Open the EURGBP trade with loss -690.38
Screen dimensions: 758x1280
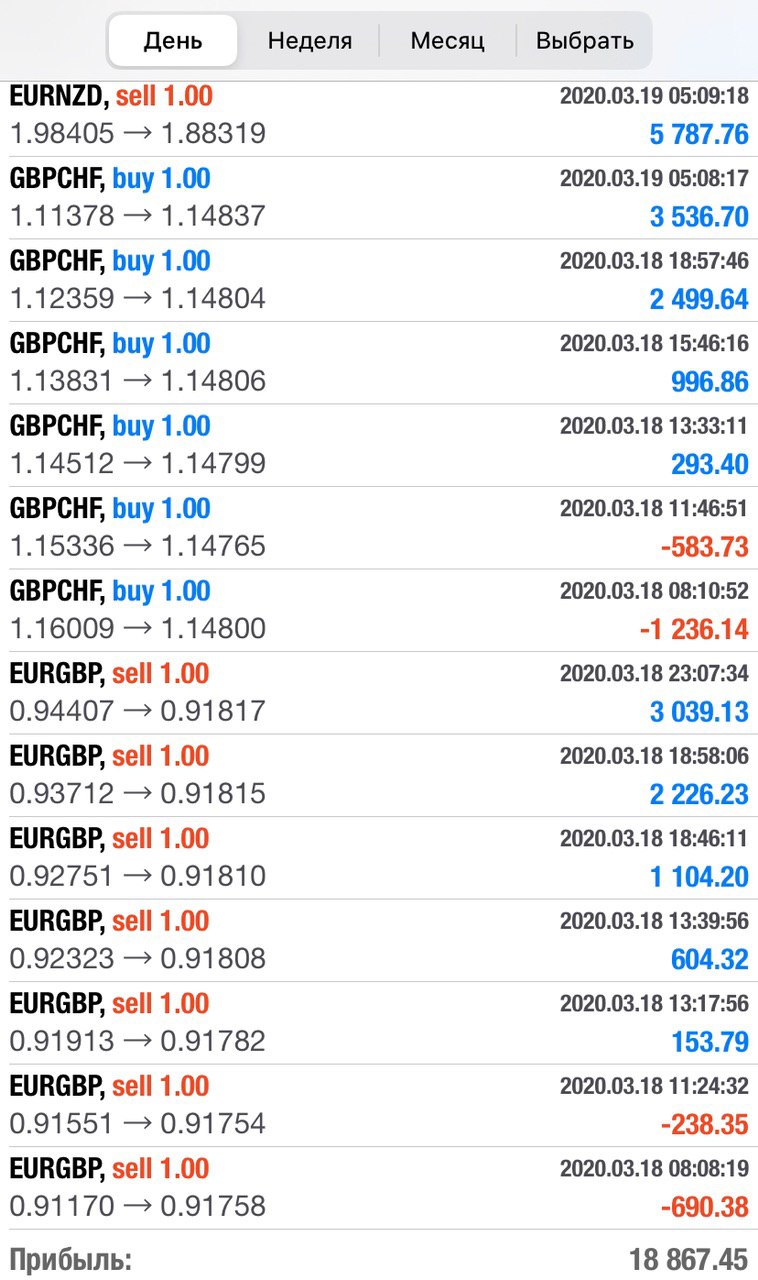click(x=379, y=1188)
